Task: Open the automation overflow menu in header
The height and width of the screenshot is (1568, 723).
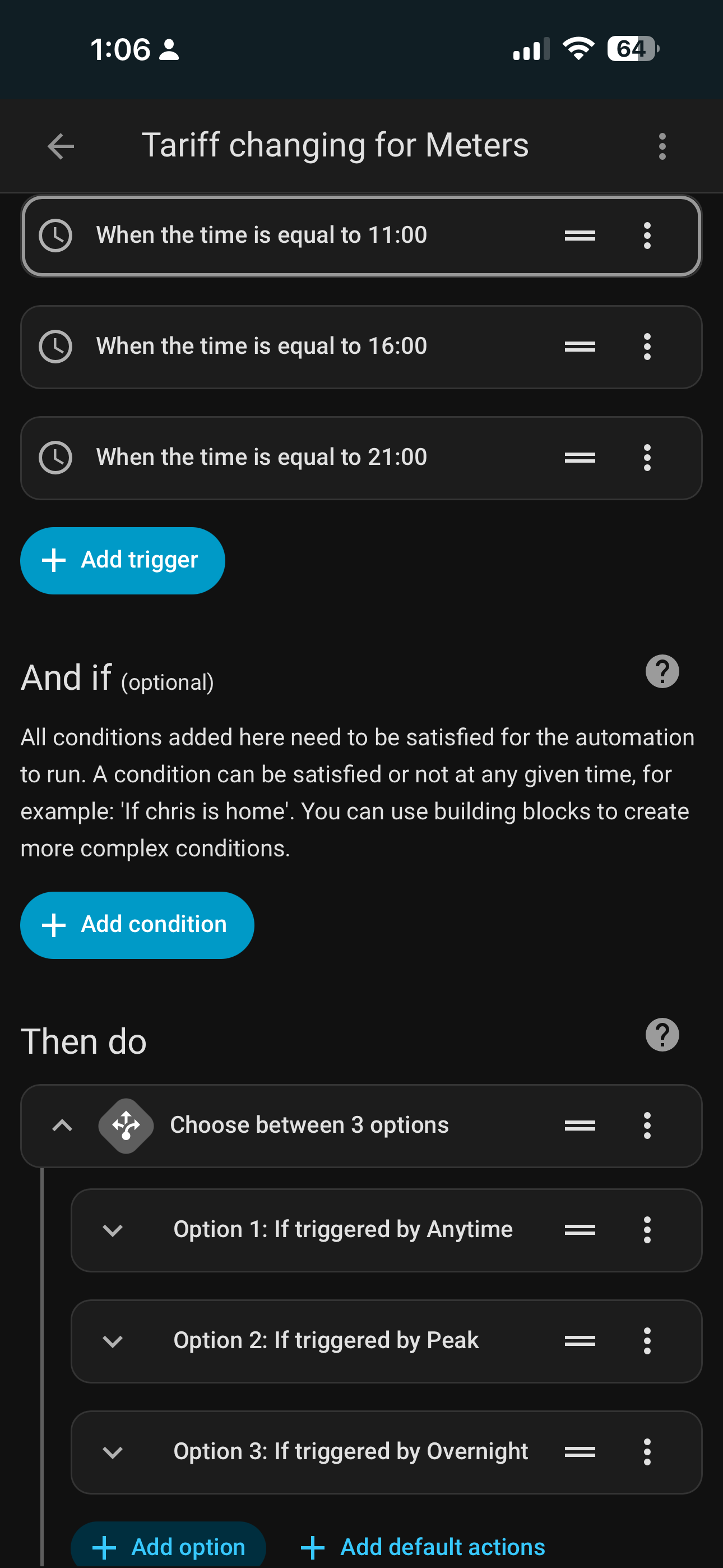Action: (662, 146)
